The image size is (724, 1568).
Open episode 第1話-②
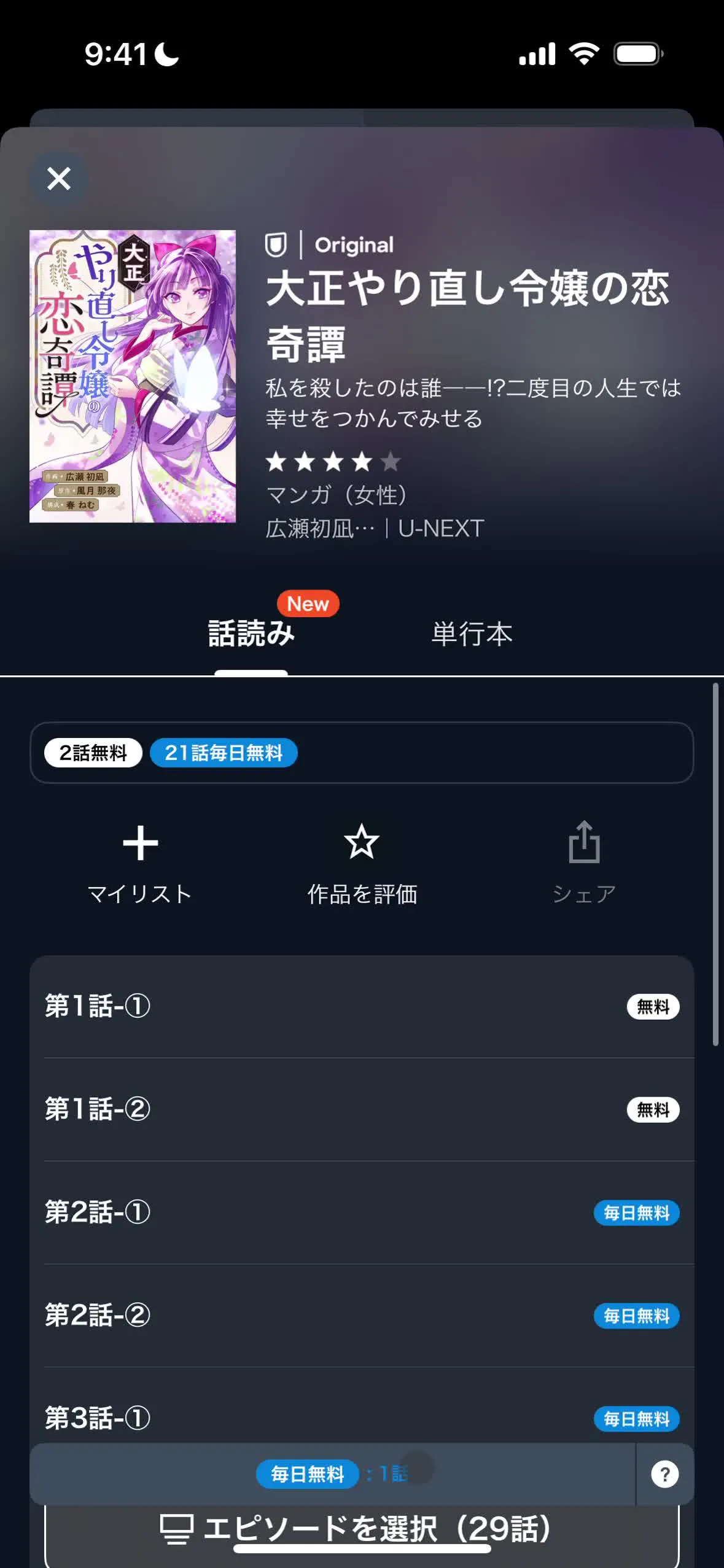[362, 1109]
